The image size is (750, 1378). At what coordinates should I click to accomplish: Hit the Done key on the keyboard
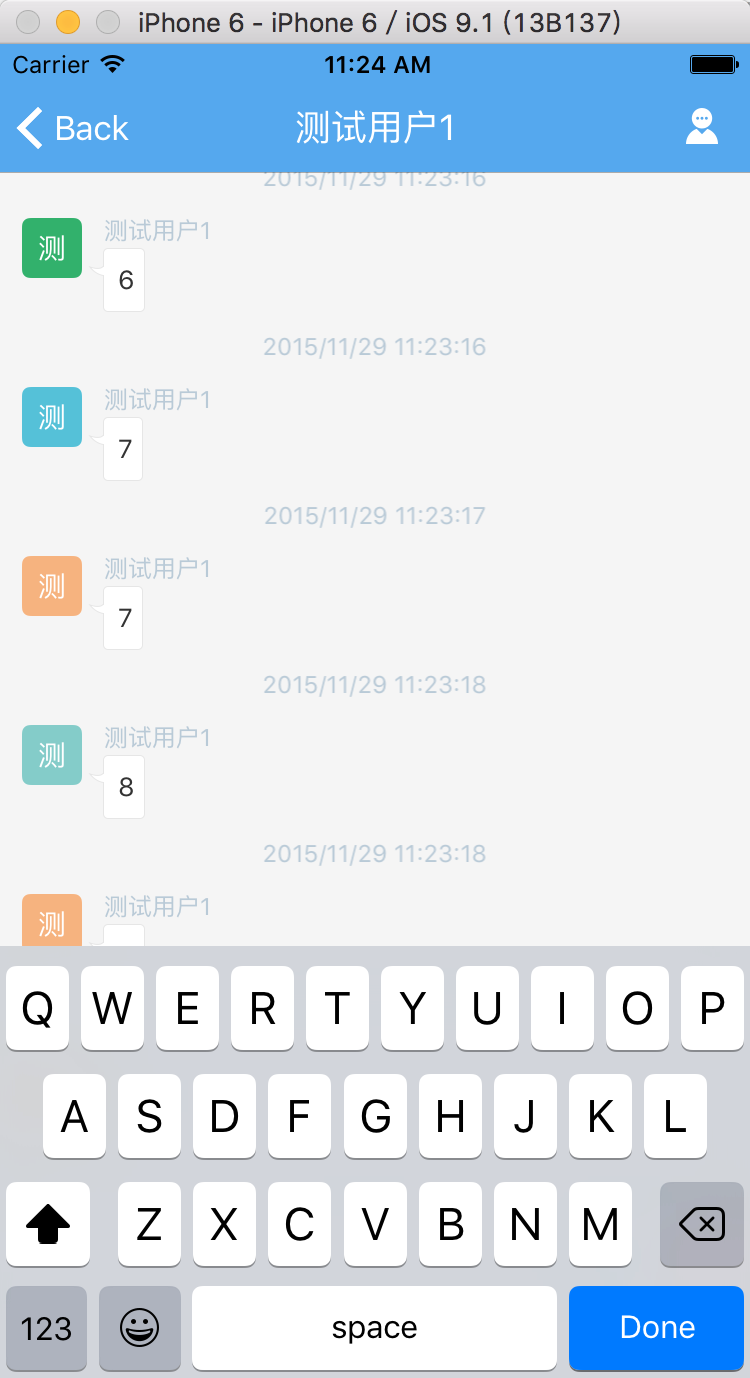(x=656, y=1327)
